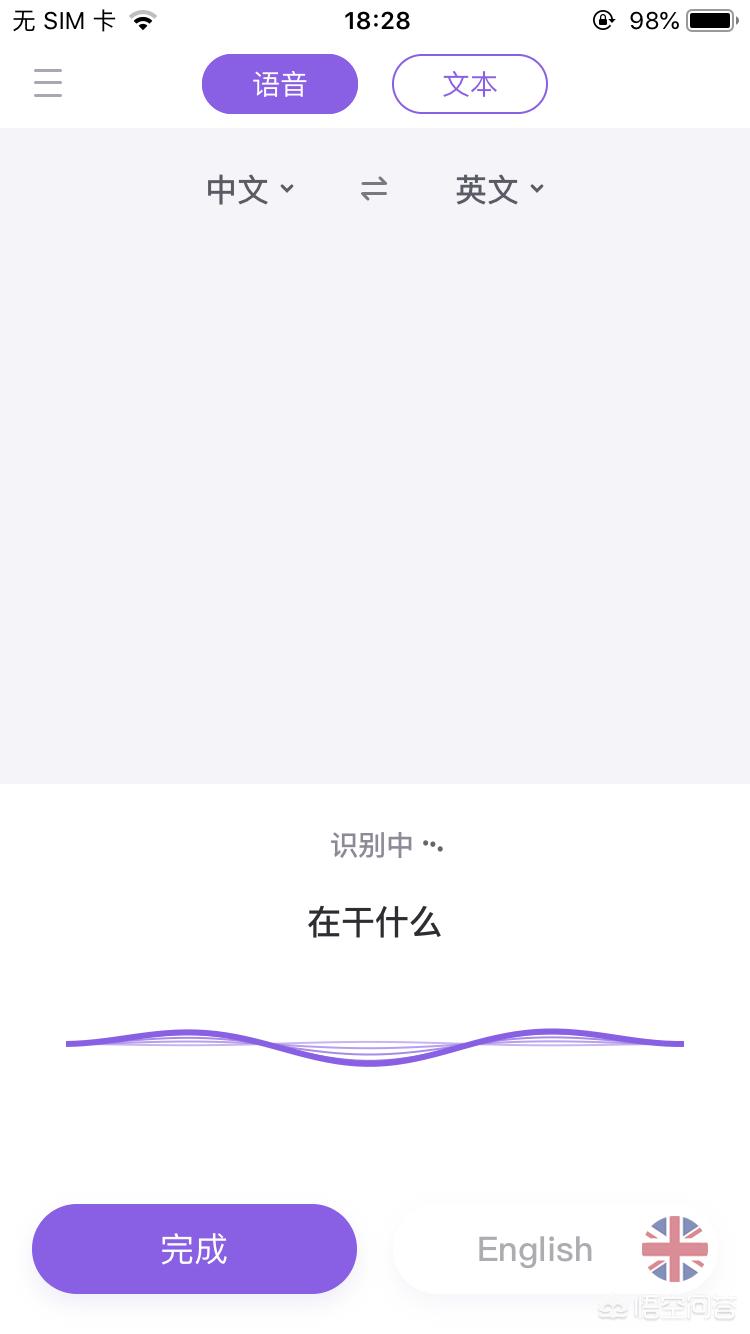Screen dimensions: 750x1334
Task: Open the 英文 target language dropdown
Action: [500, 189]
